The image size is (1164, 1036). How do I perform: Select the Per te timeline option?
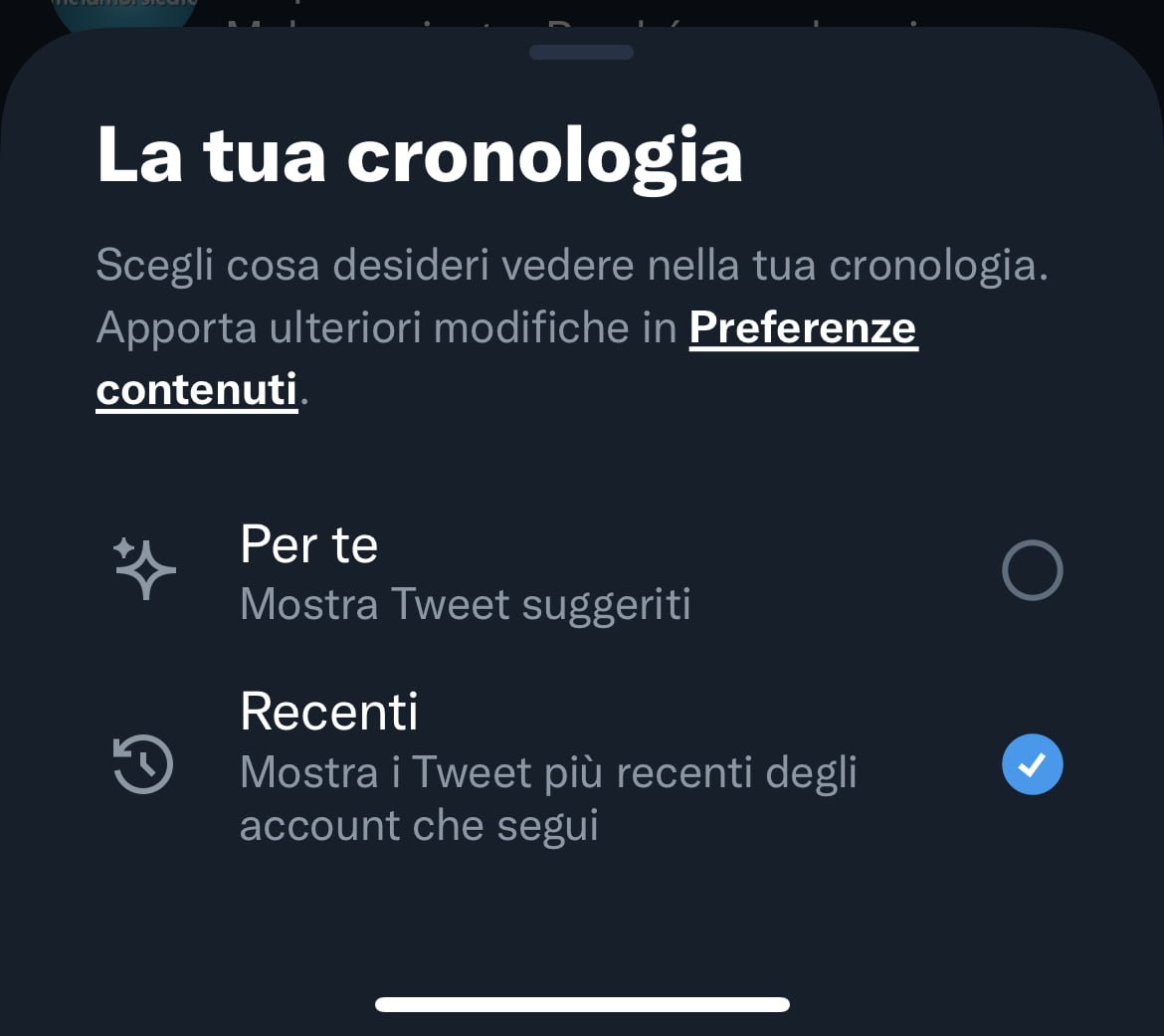1032,570
